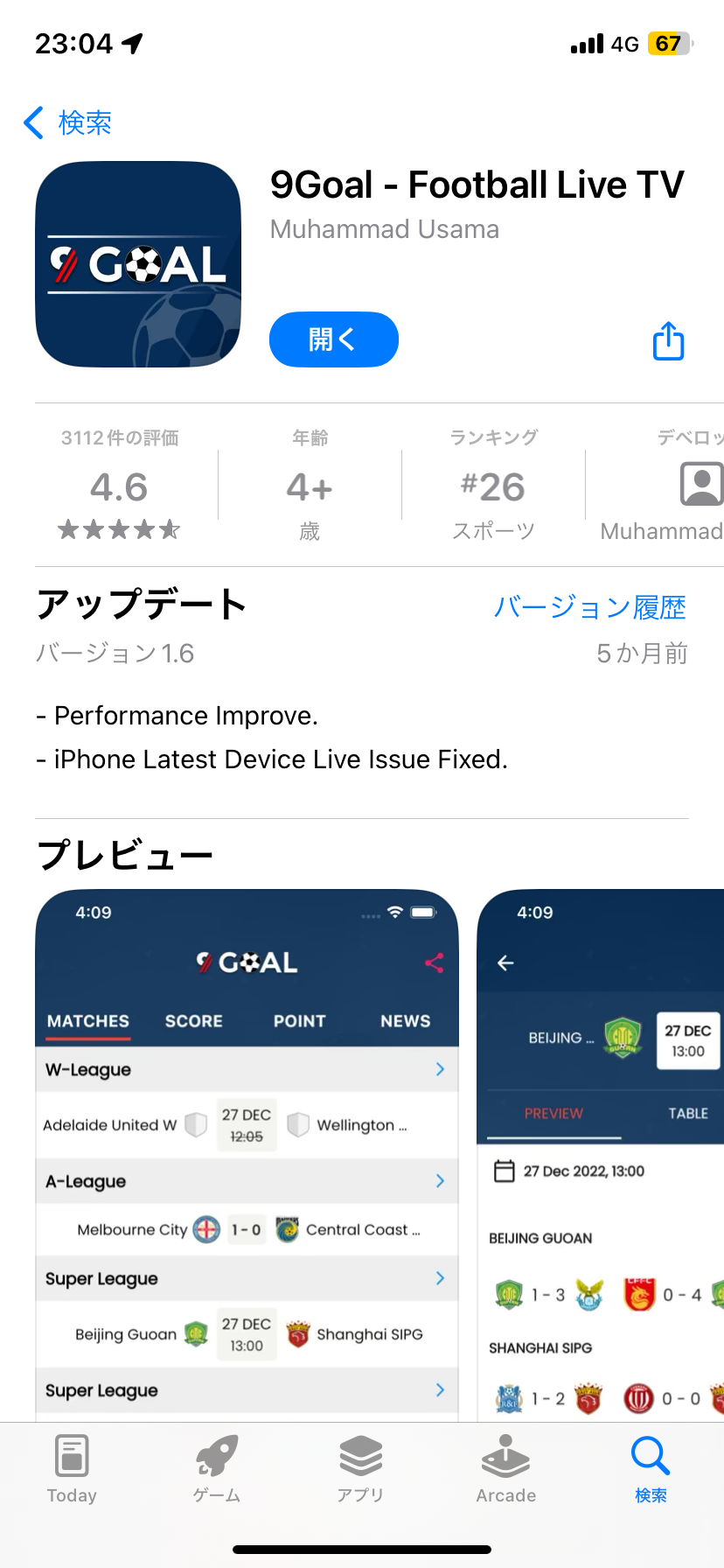View the デベロッパ info in the stats row

point(662,484)
